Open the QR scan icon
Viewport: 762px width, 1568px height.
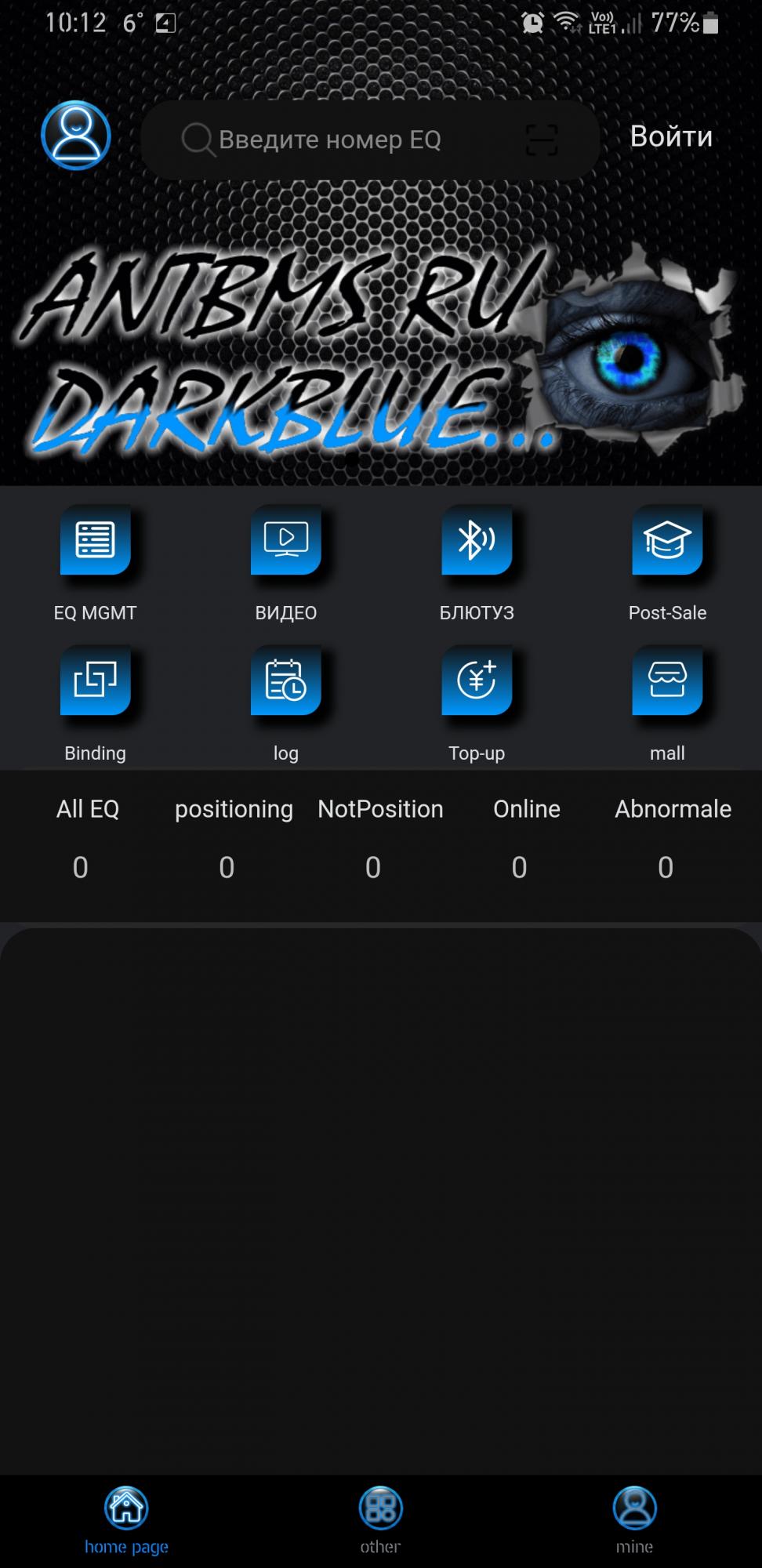tap(541, 140)
